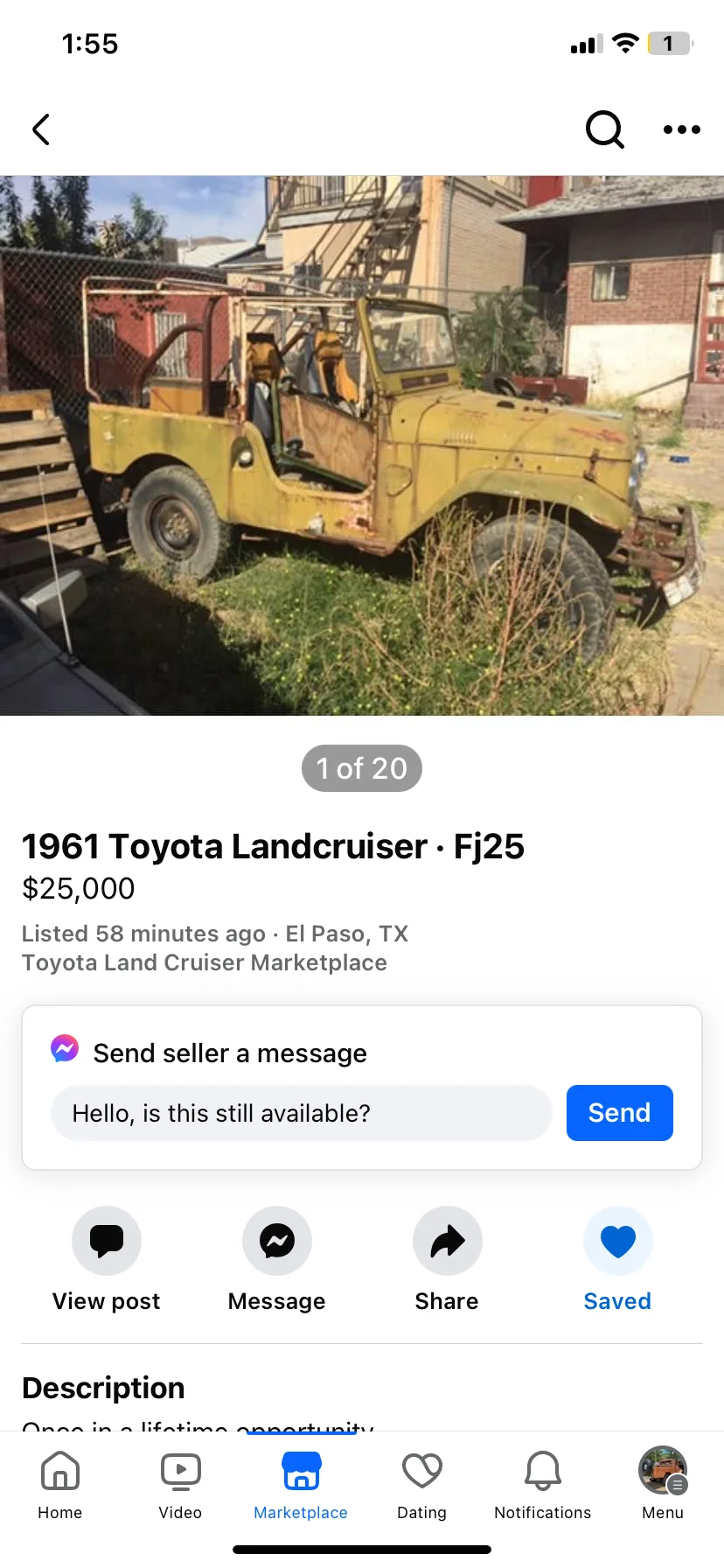This screenshot has height=1568, width=724.
Task: Open the Landcruiser listing photo
Action: (362, 445)
